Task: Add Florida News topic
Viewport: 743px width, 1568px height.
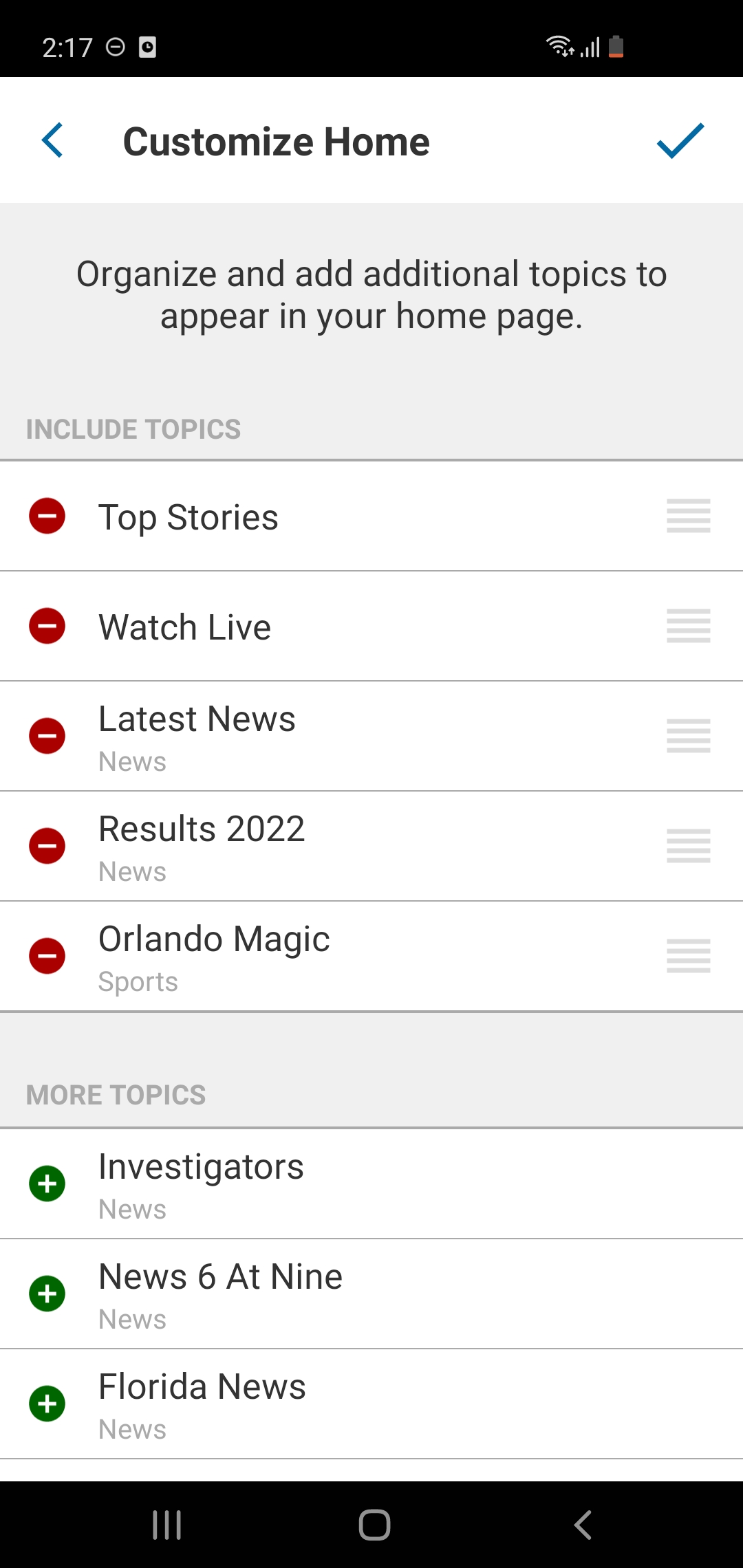Action: tap(47, 1404)
